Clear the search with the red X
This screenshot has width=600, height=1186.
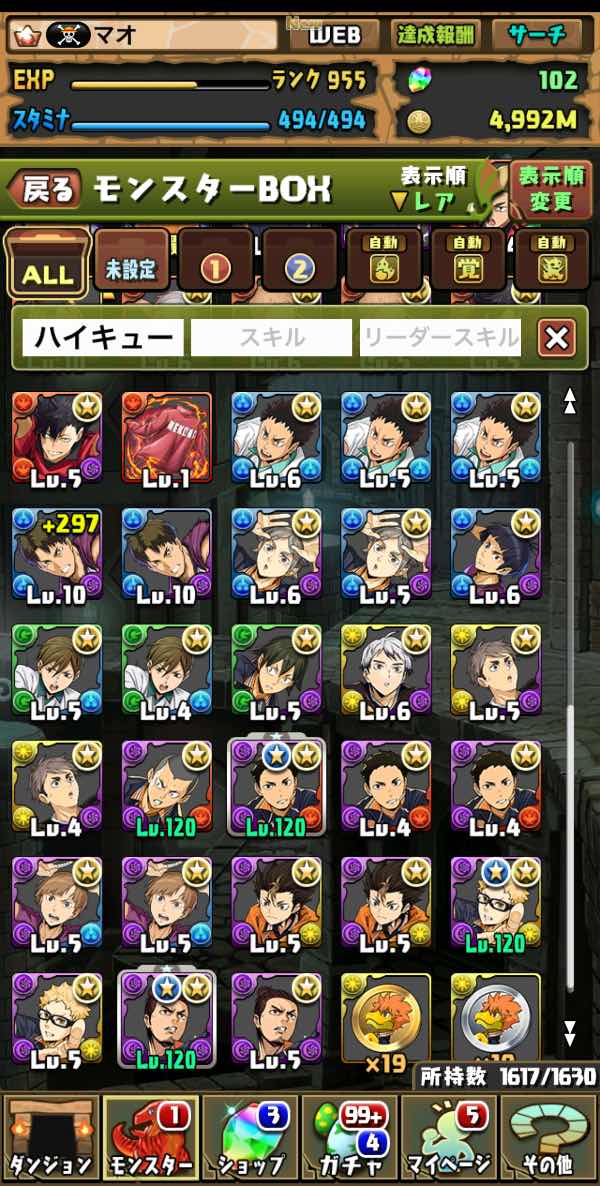(x=556, y=338)
